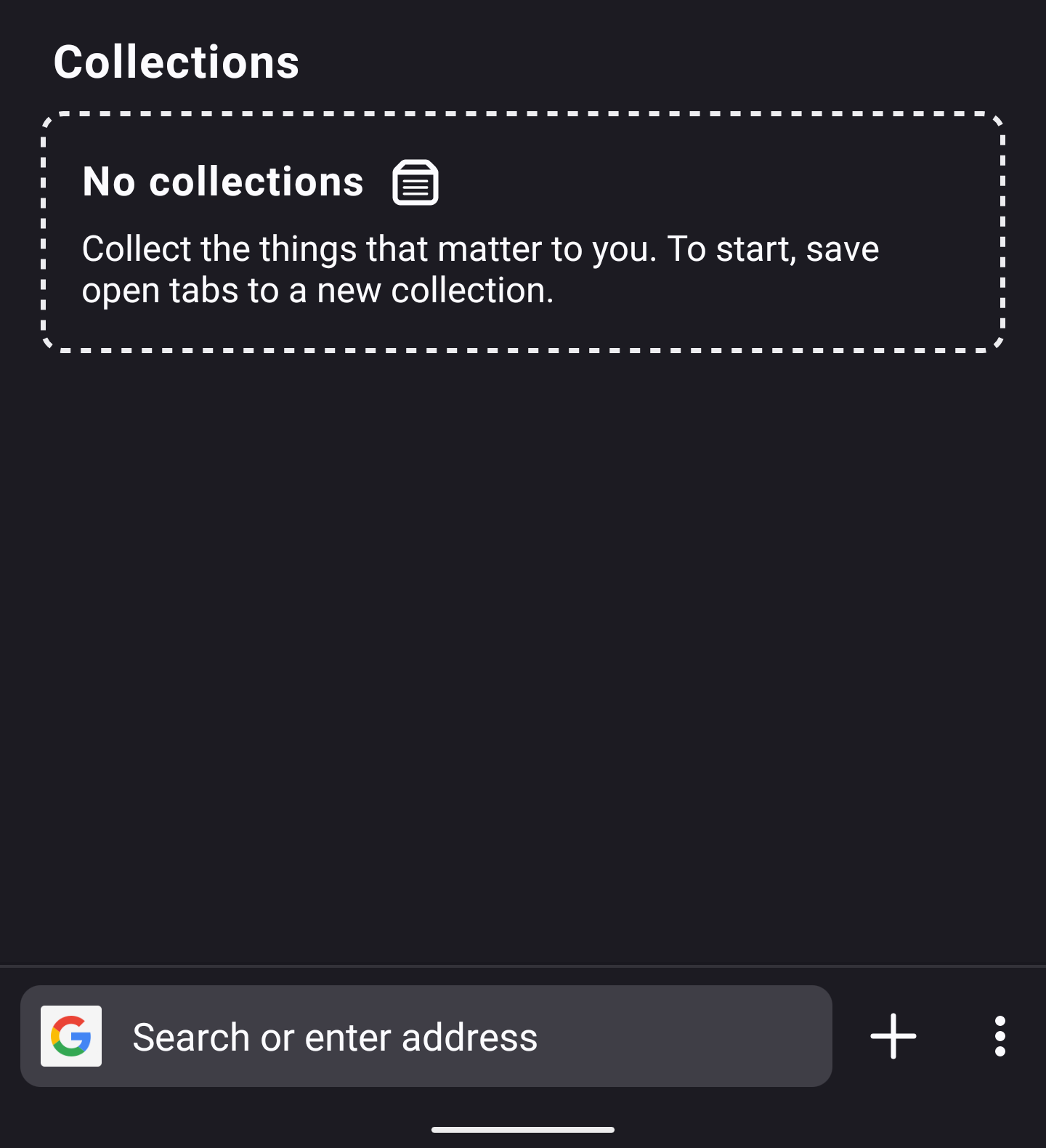Click the No collections title text

click(x=223, y=181)
